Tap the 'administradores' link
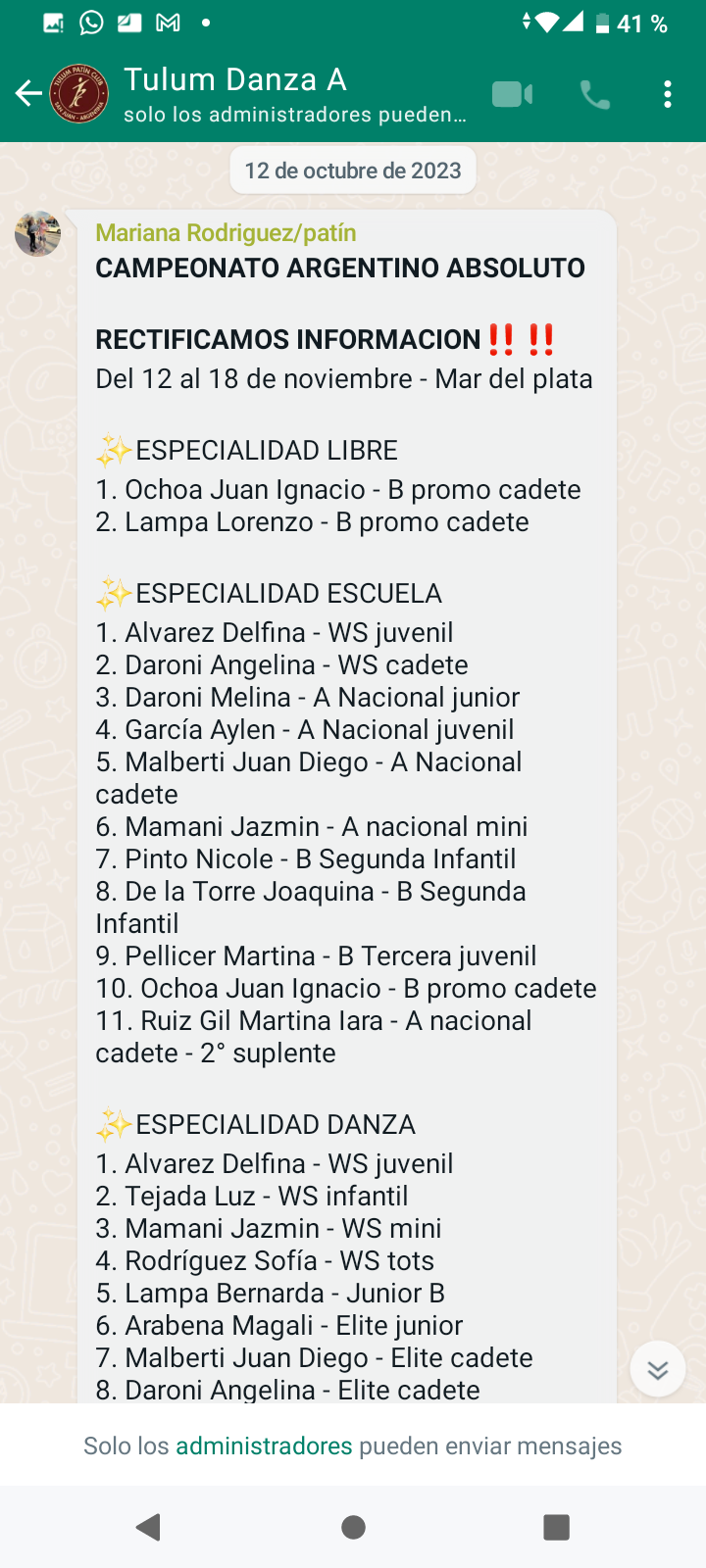The width and height of the screenshot is (706, 1568). [264, 1445]
